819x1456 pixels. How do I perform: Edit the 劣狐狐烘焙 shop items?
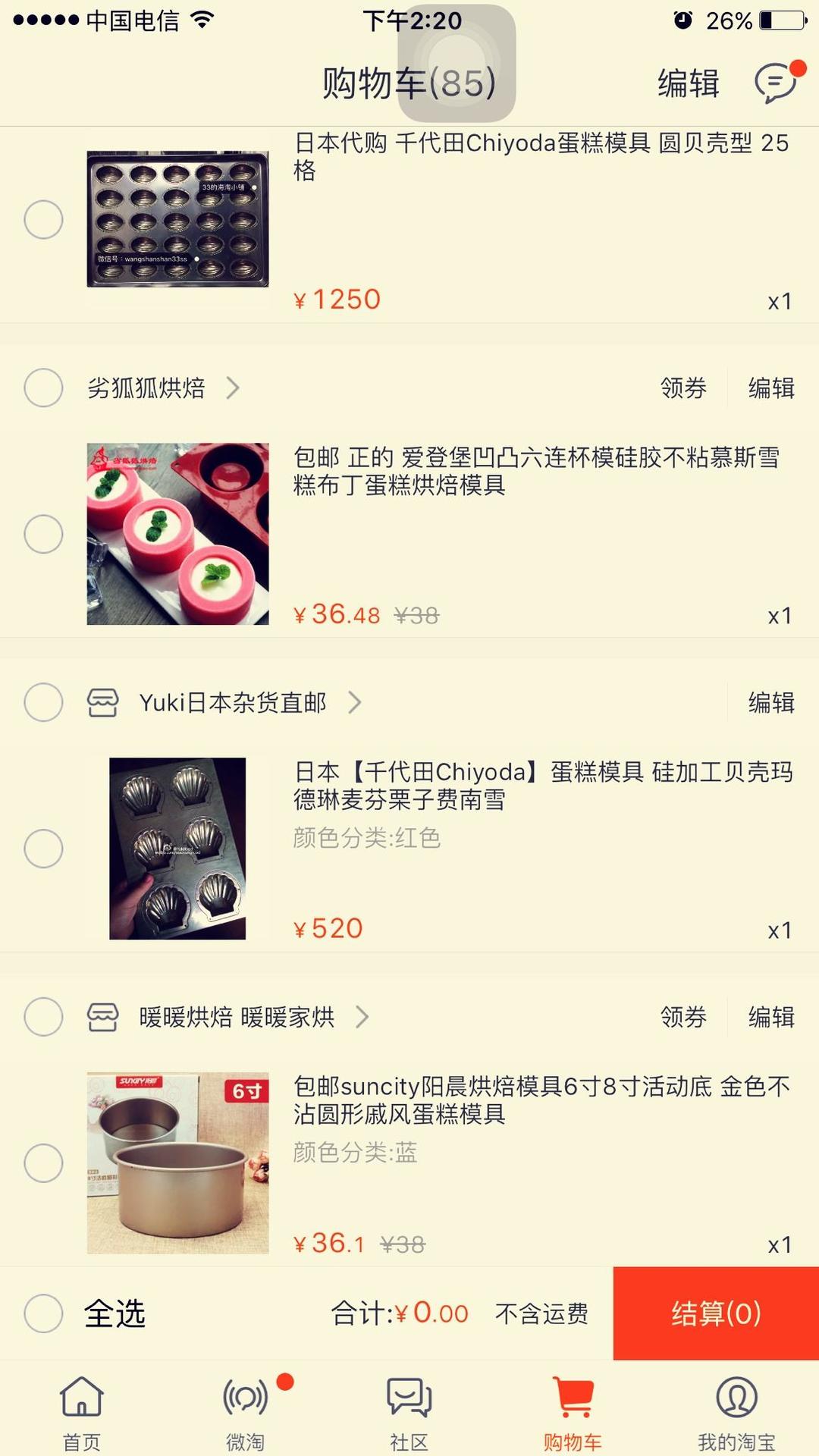coord(770,388)
